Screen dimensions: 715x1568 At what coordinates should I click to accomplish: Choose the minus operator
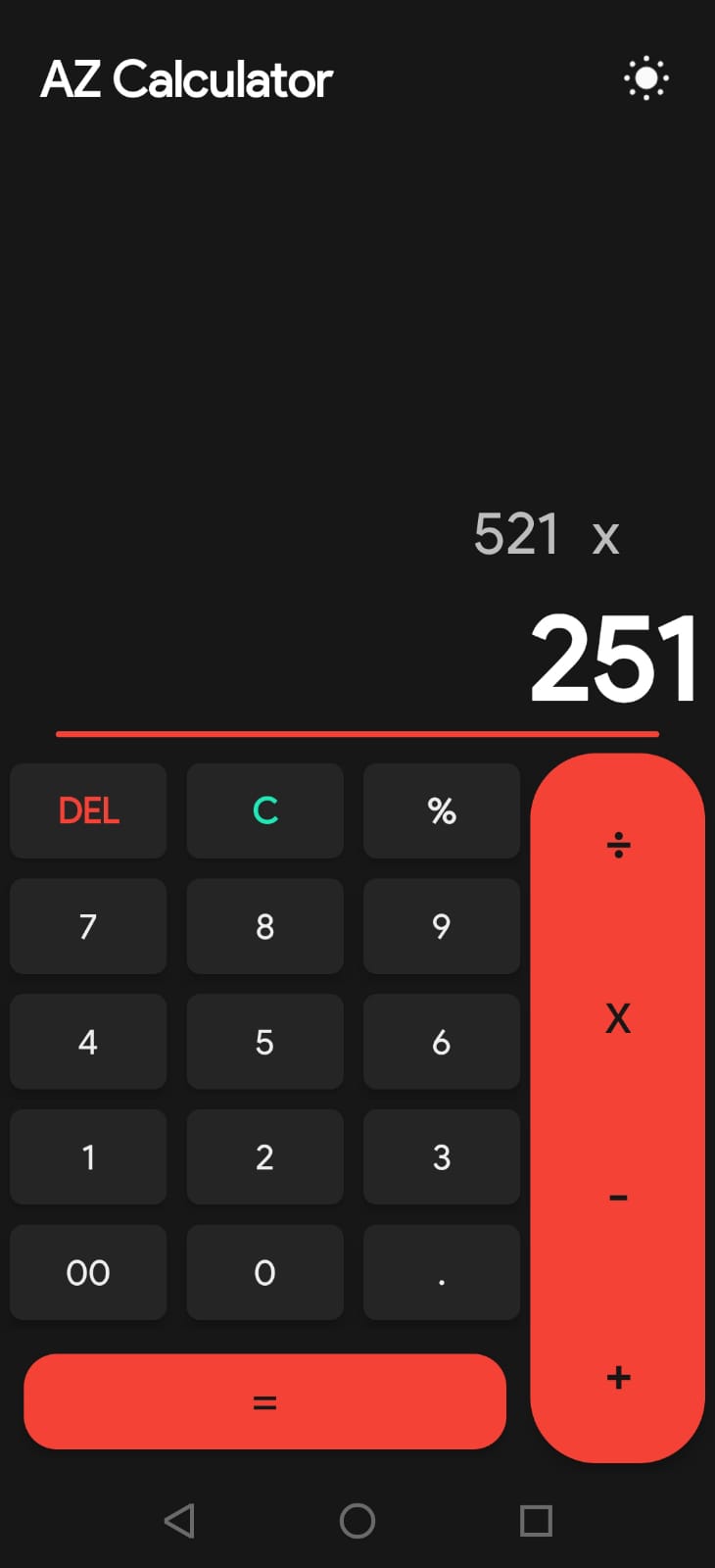coord(618,1198)
